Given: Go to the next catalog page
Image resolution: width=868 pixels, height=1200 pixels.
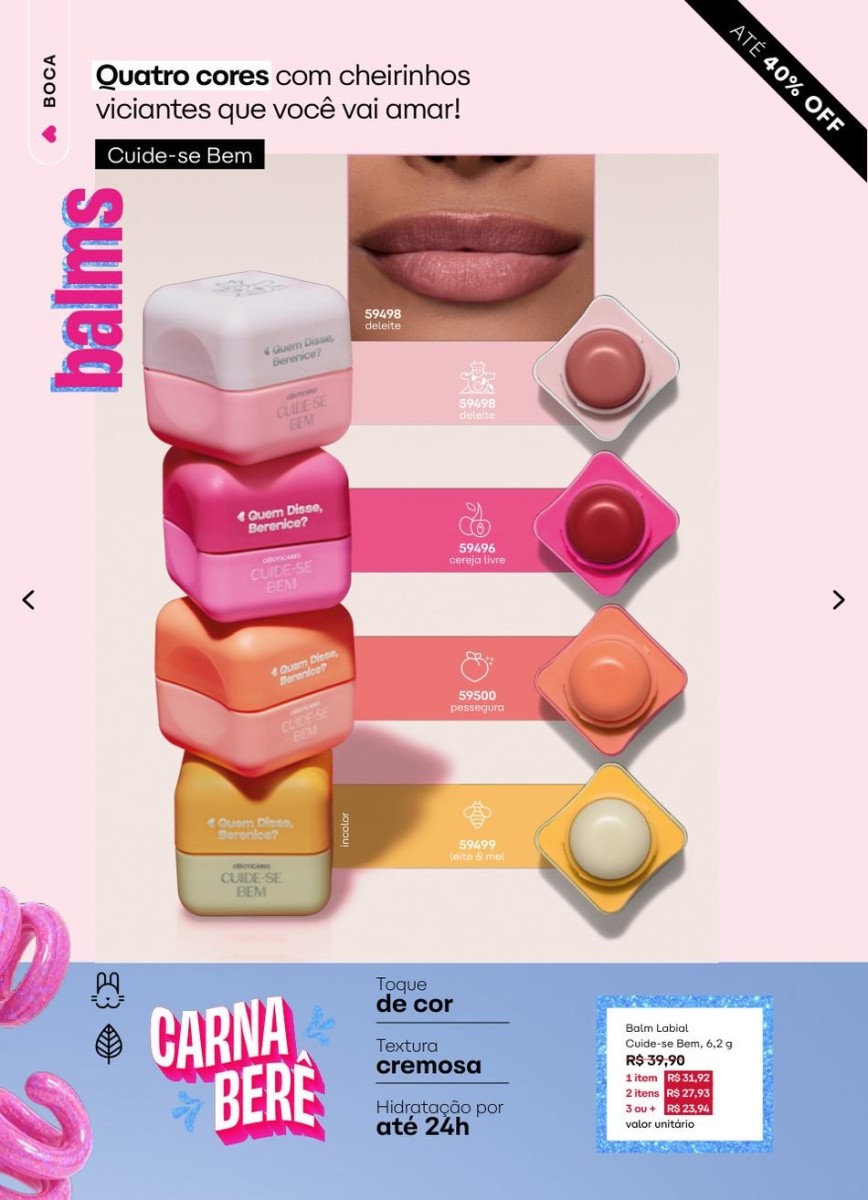Looking at the screenshot, I should 838,600.
